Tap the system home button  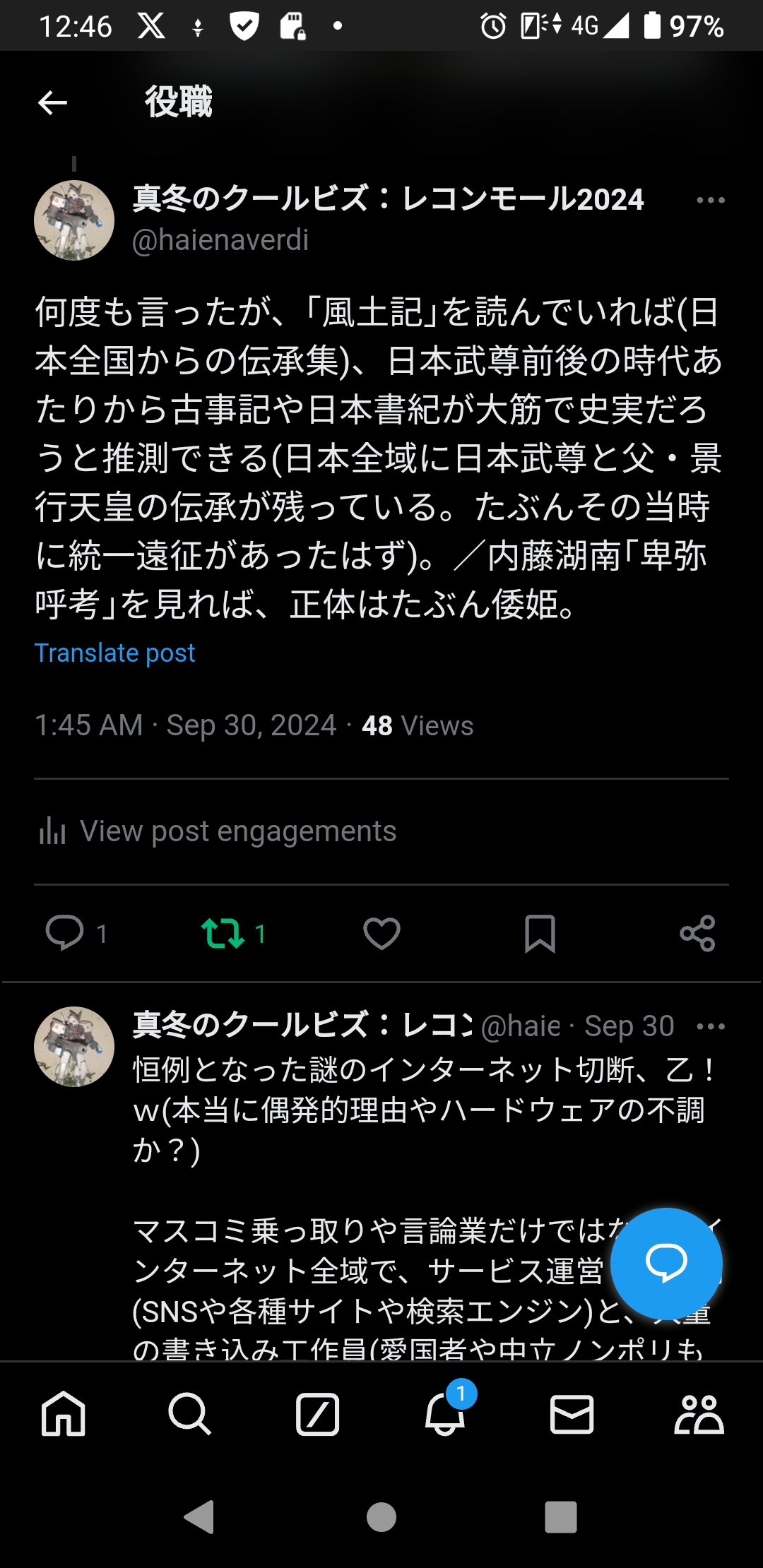pyautogui.click(x=381, y=1516)
